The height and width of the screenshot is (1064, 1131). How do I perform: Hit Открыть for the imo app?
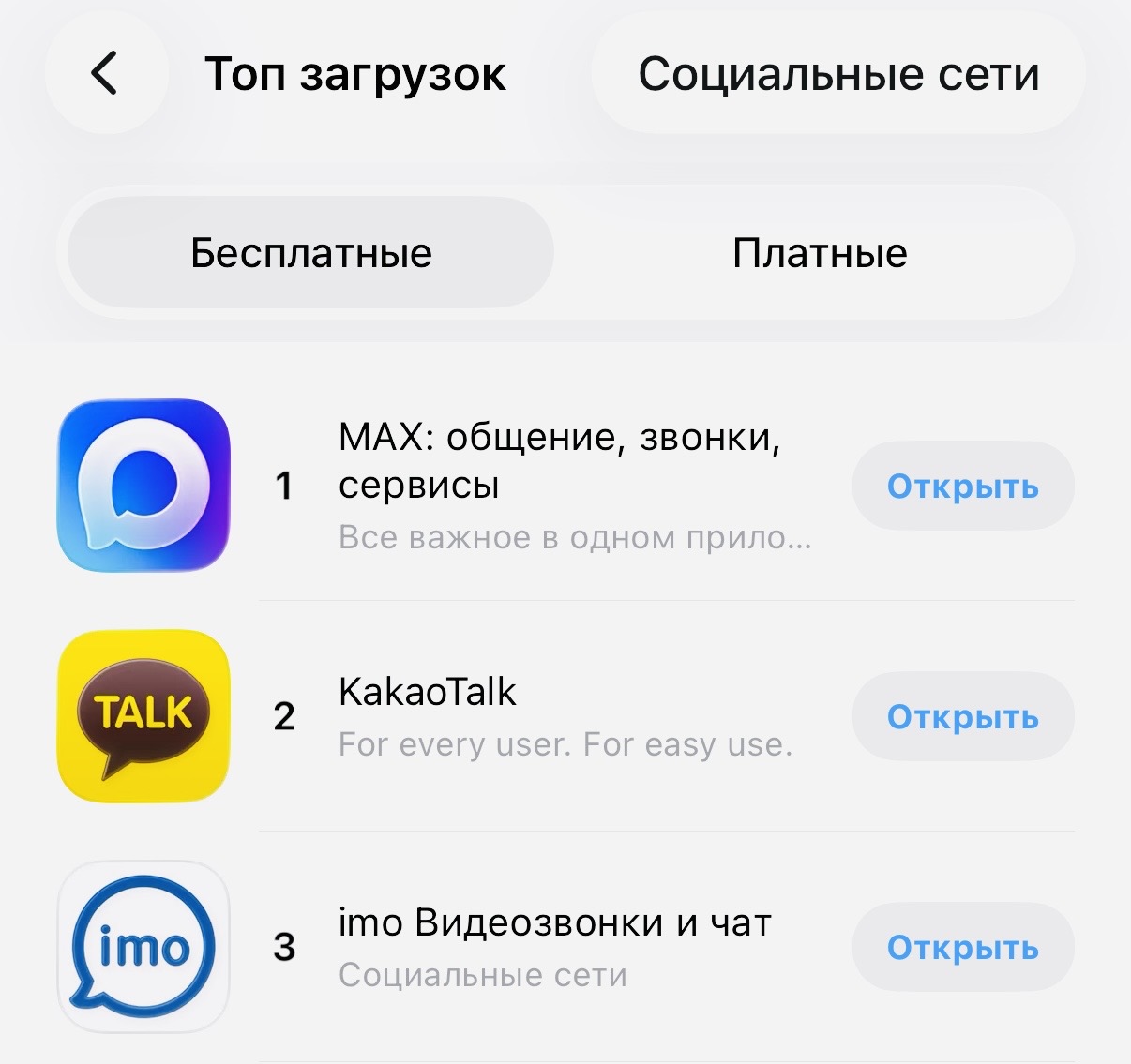(962, 948)
